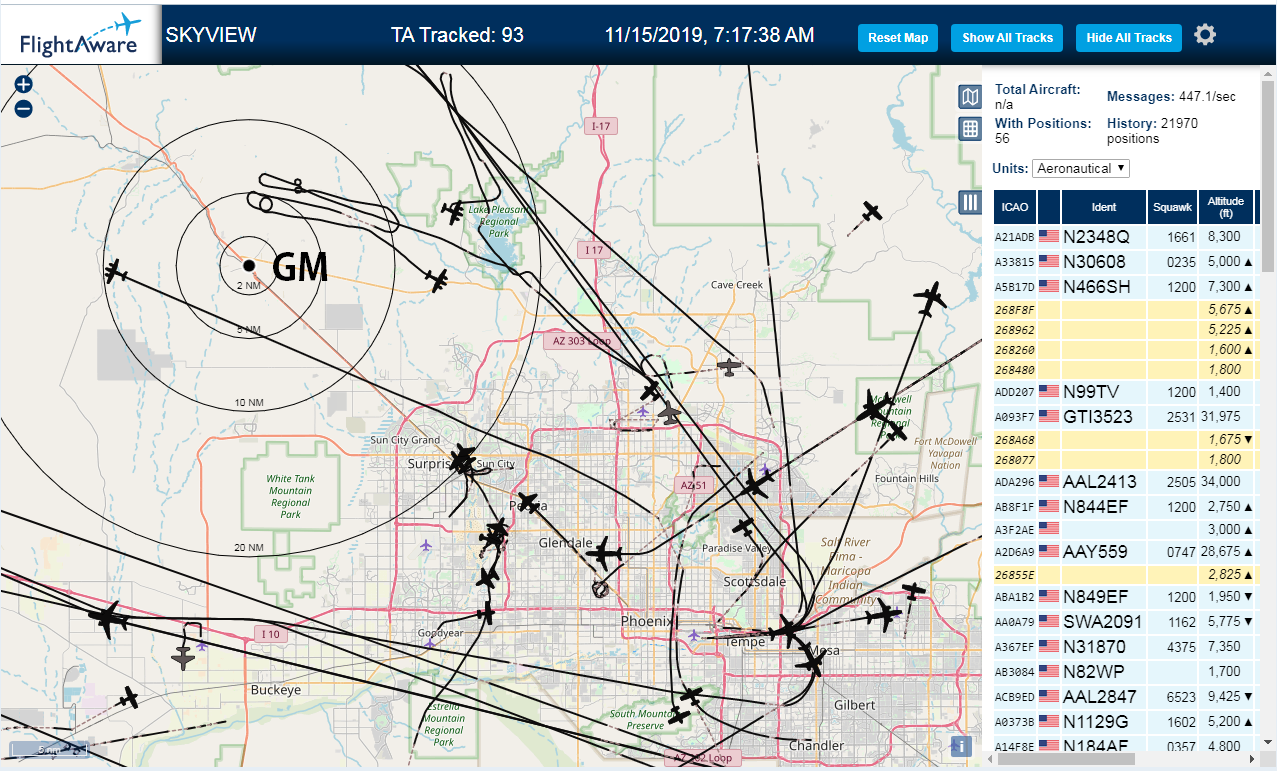Viewport: 1277px width, 771px height.
Task: Sort table by Squawk column
Action: pyautogui.click(x=1172, y=207)
